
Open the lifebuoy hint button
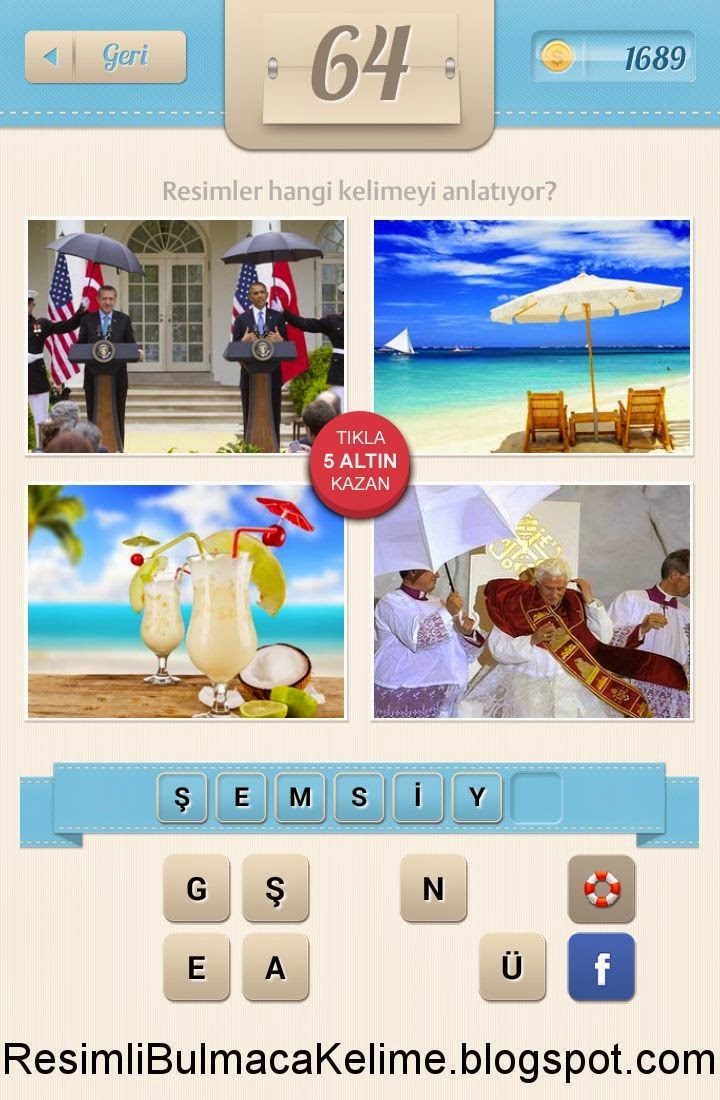tap(601, 888)
